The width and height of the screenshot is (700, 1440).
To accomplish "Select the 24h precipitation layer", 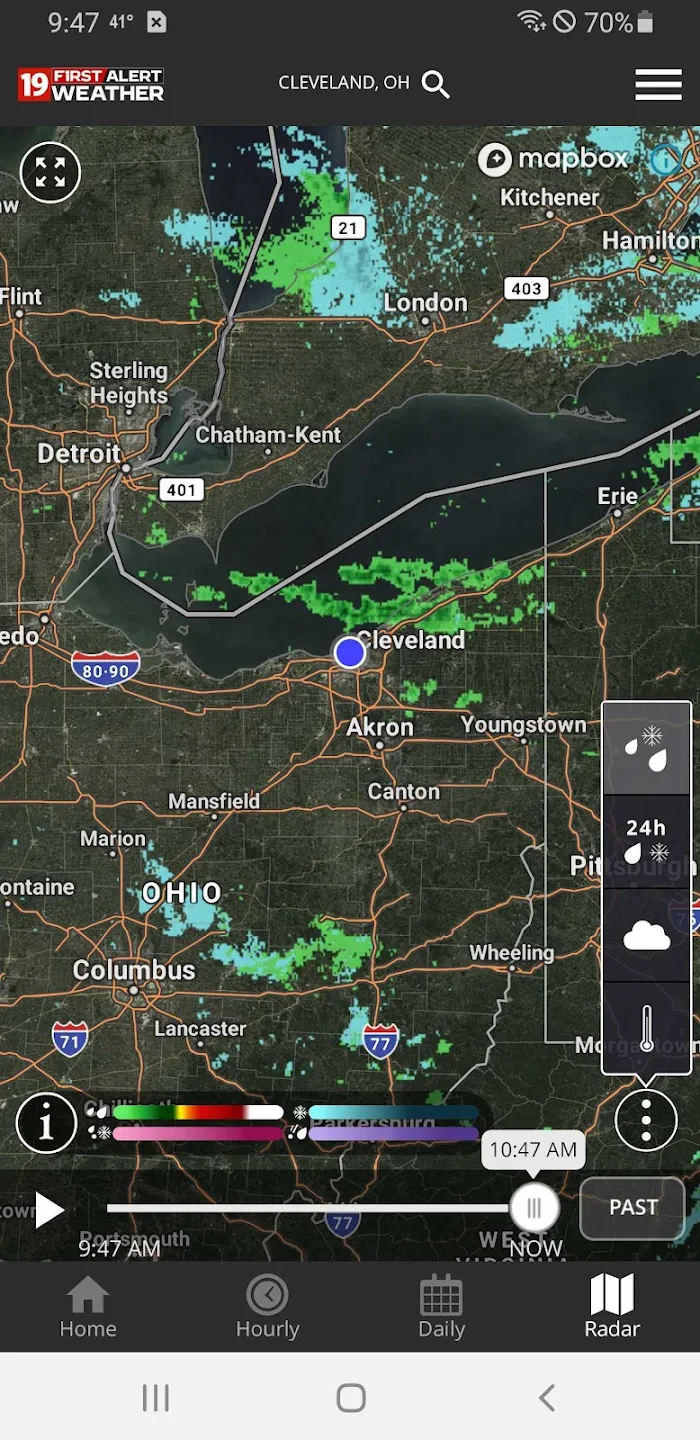I will point(646,841).
